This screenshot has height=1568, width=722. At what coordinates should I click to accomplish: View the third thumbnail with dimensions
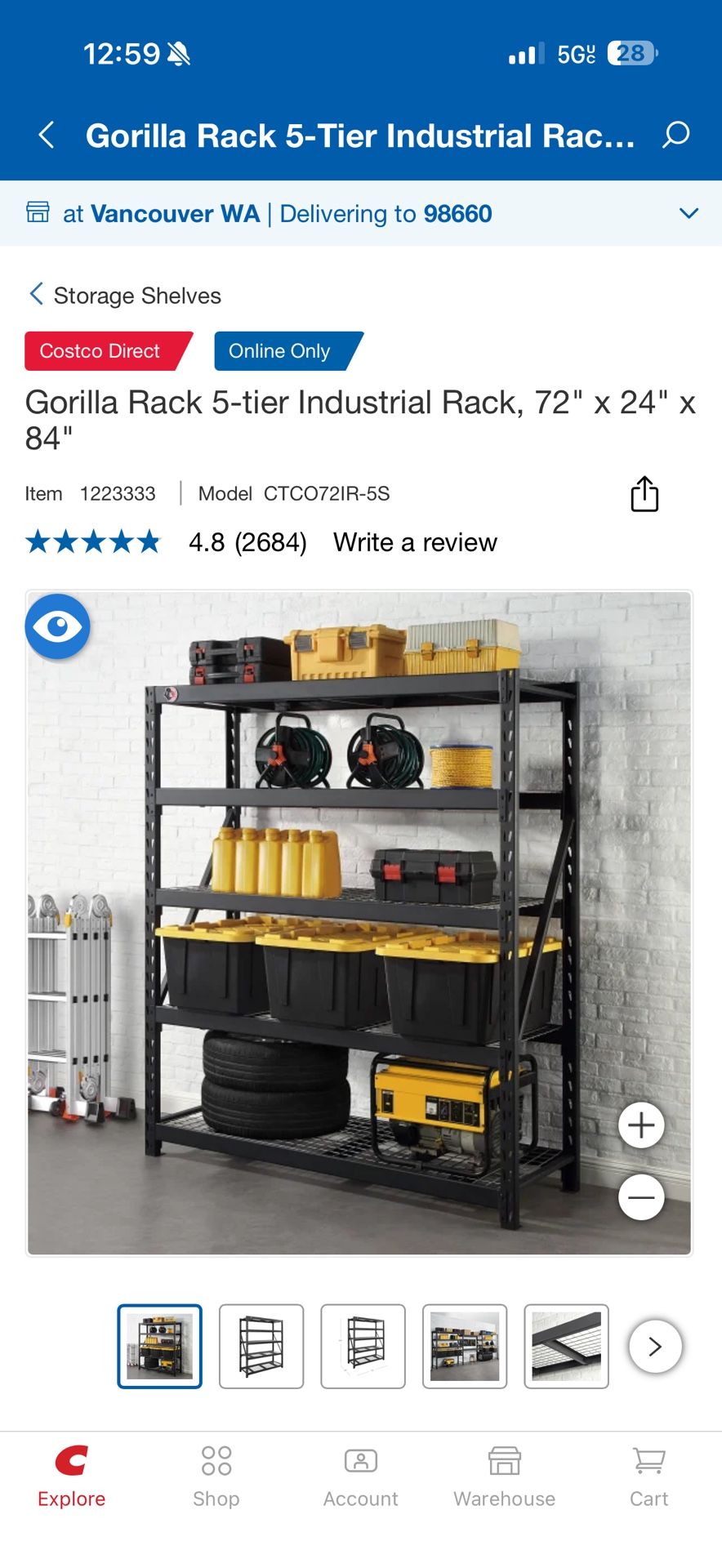(x=363, y=1347)
